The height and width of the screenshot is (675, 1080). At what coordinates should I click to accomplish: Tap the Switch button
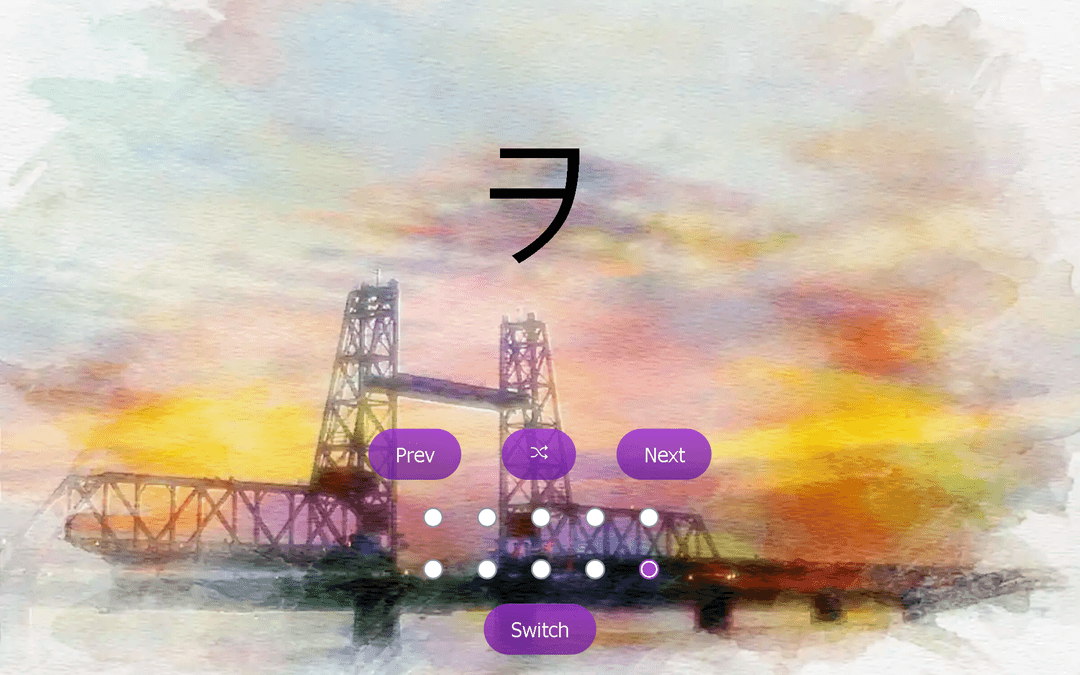(539, 630)
